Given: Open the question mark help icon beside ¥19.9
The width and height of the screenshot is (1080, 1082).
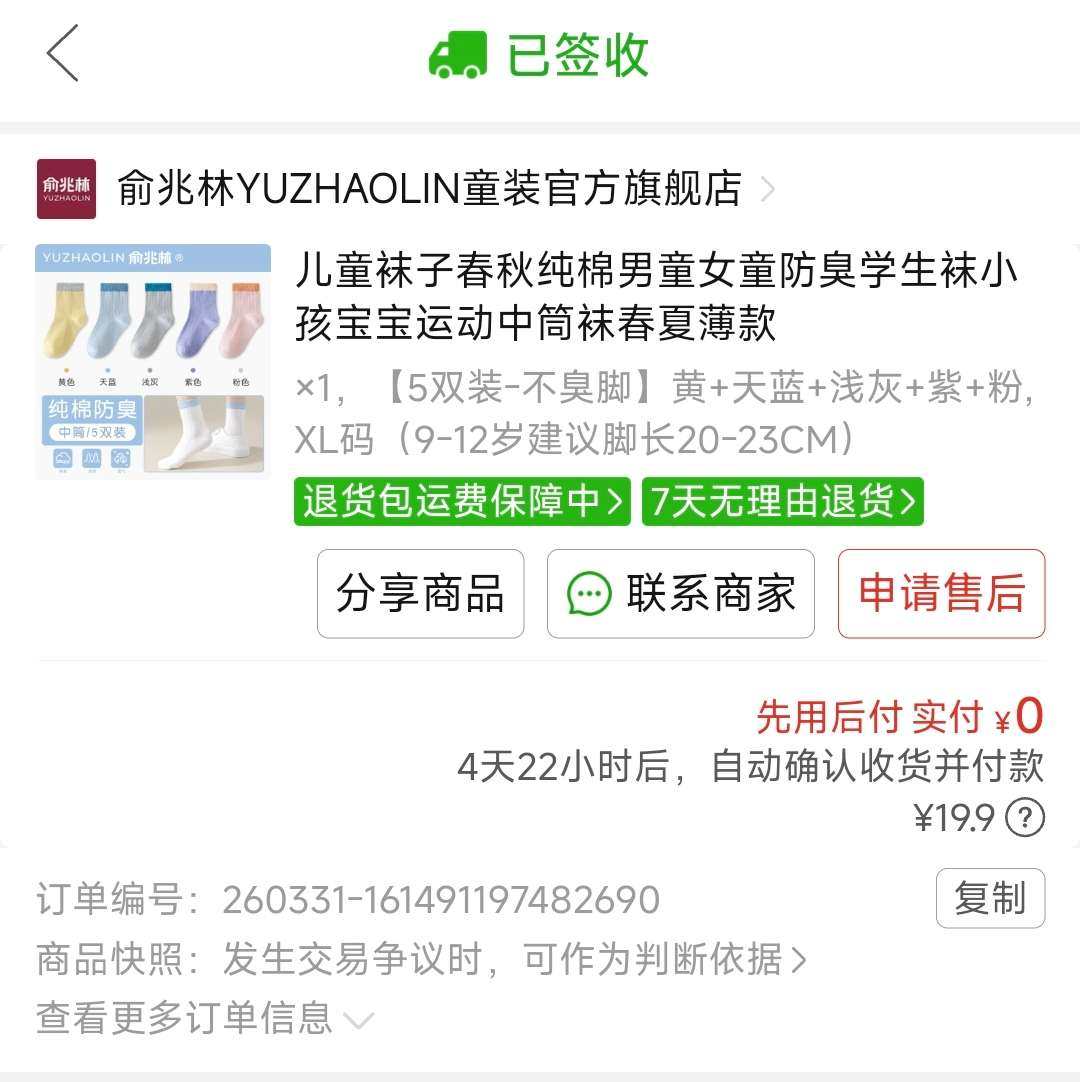Looking at the screenshot, I should (1026, 817).
